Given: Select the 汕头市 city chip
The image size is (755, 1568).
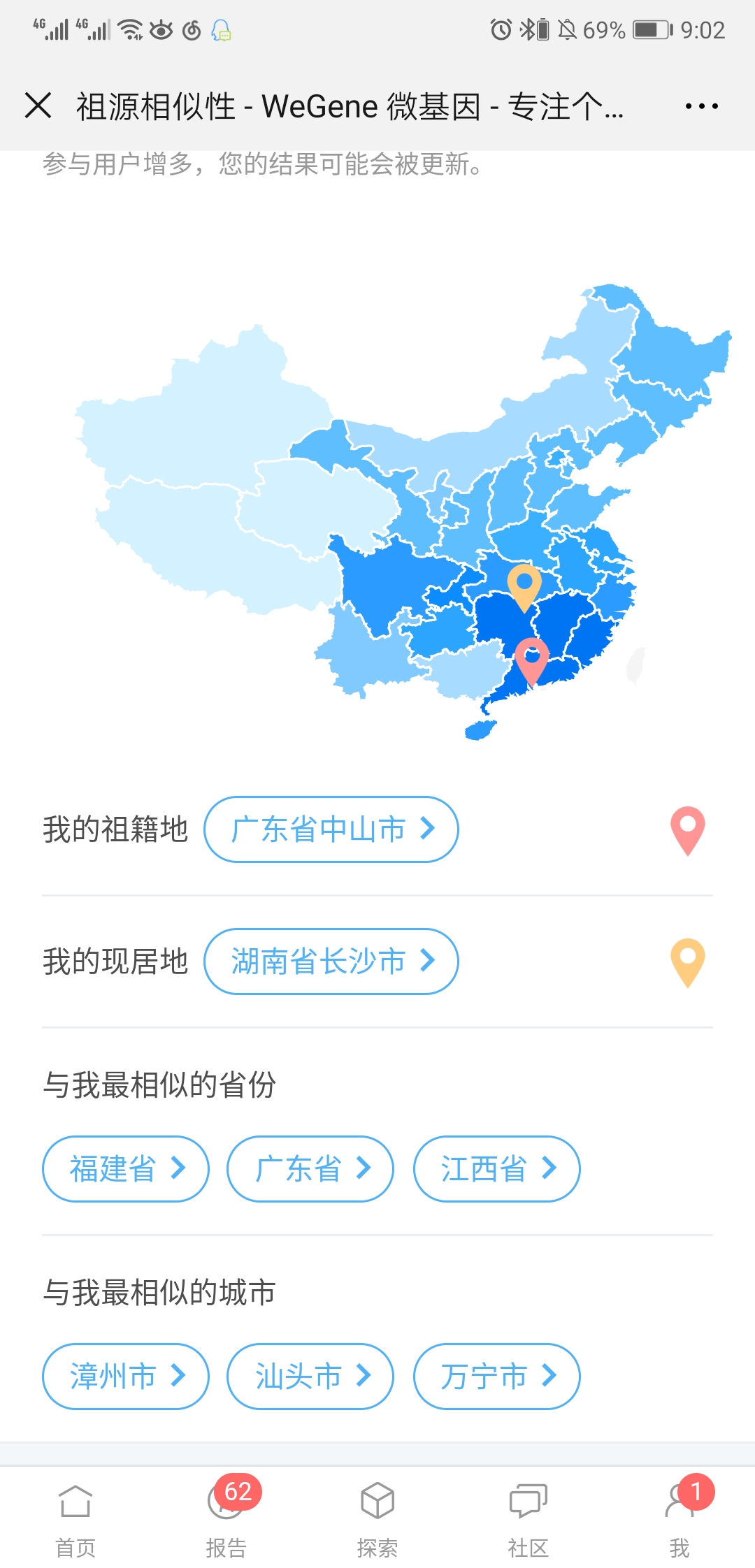Looking at the screenshot, I should point(310,1377).
